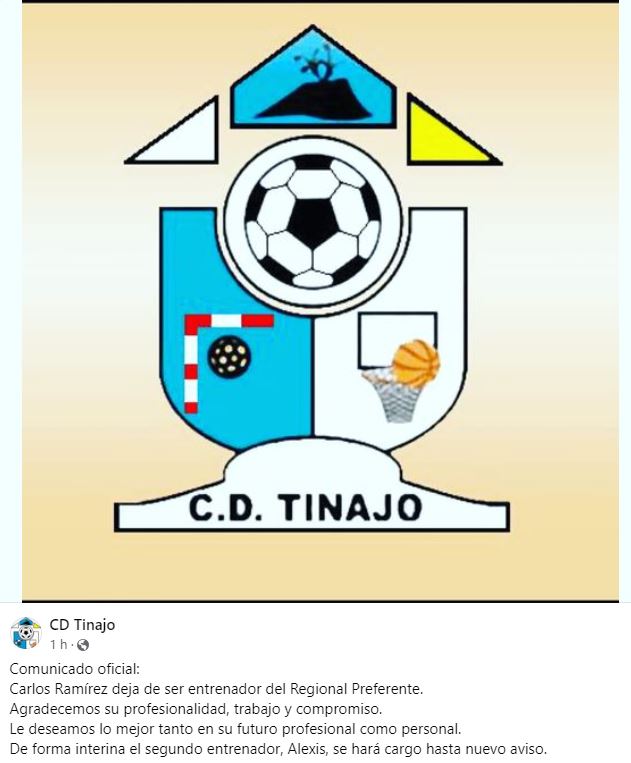631x763 pixels.
Task: Open the CD Tinajo page name link
Action: [82, 624]
